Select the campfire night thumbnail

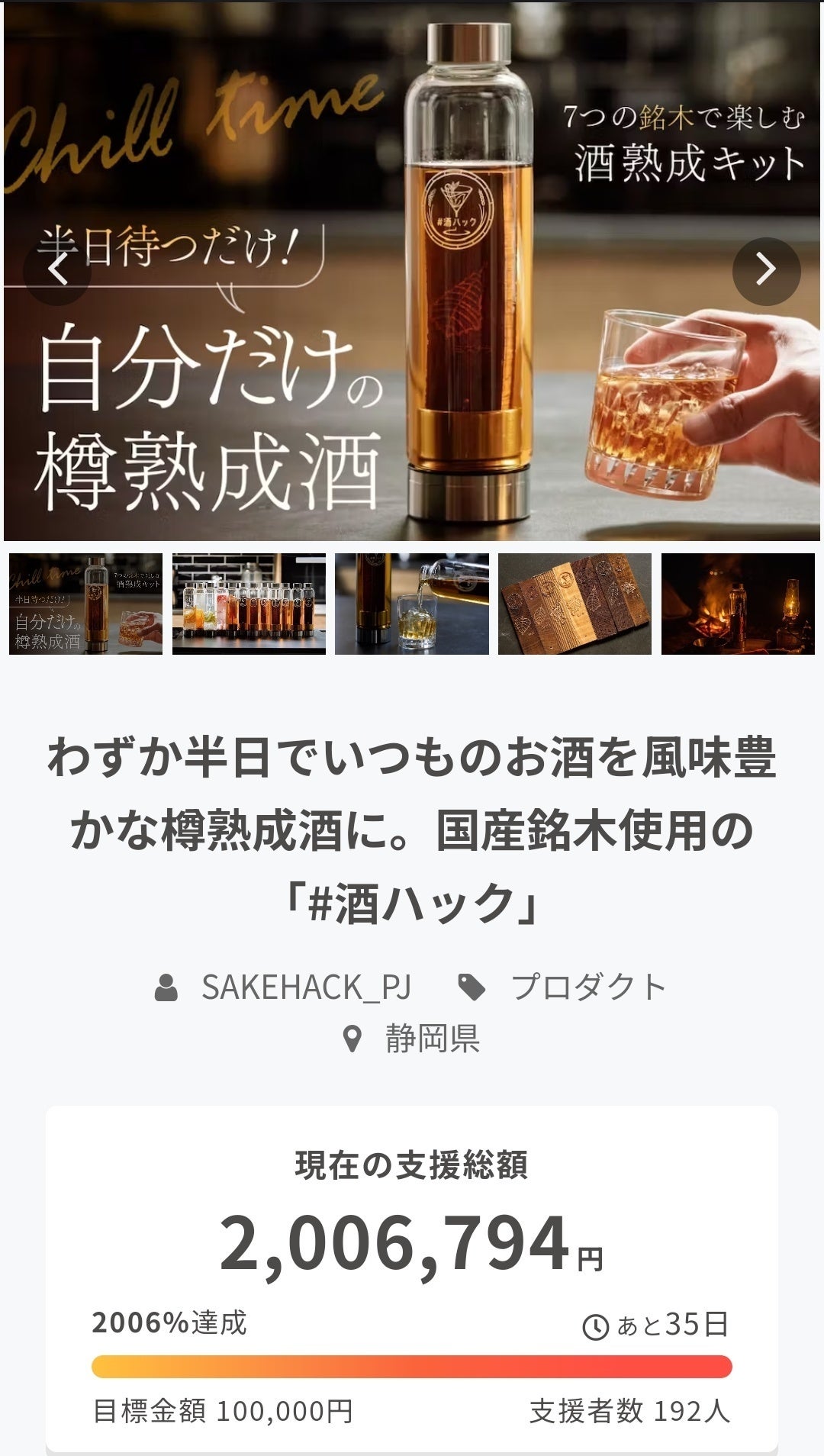[x=738, y=604]
